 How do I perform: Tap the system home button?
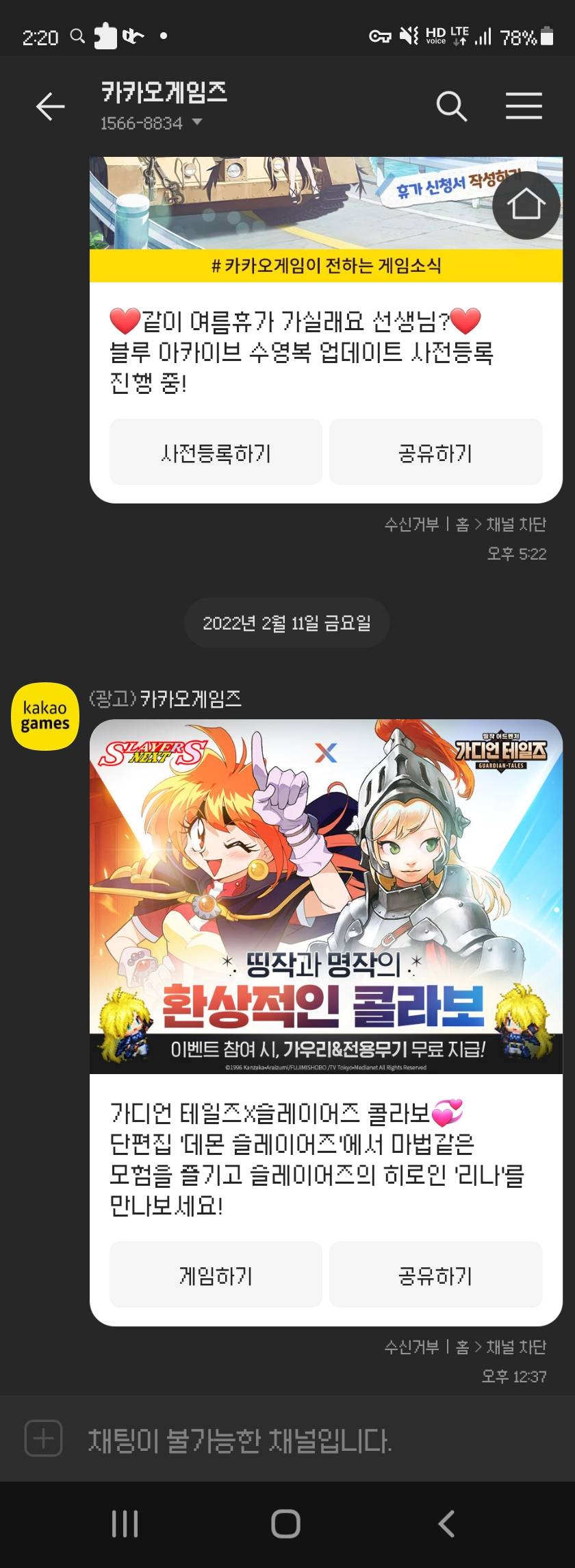pos(286,1524)
